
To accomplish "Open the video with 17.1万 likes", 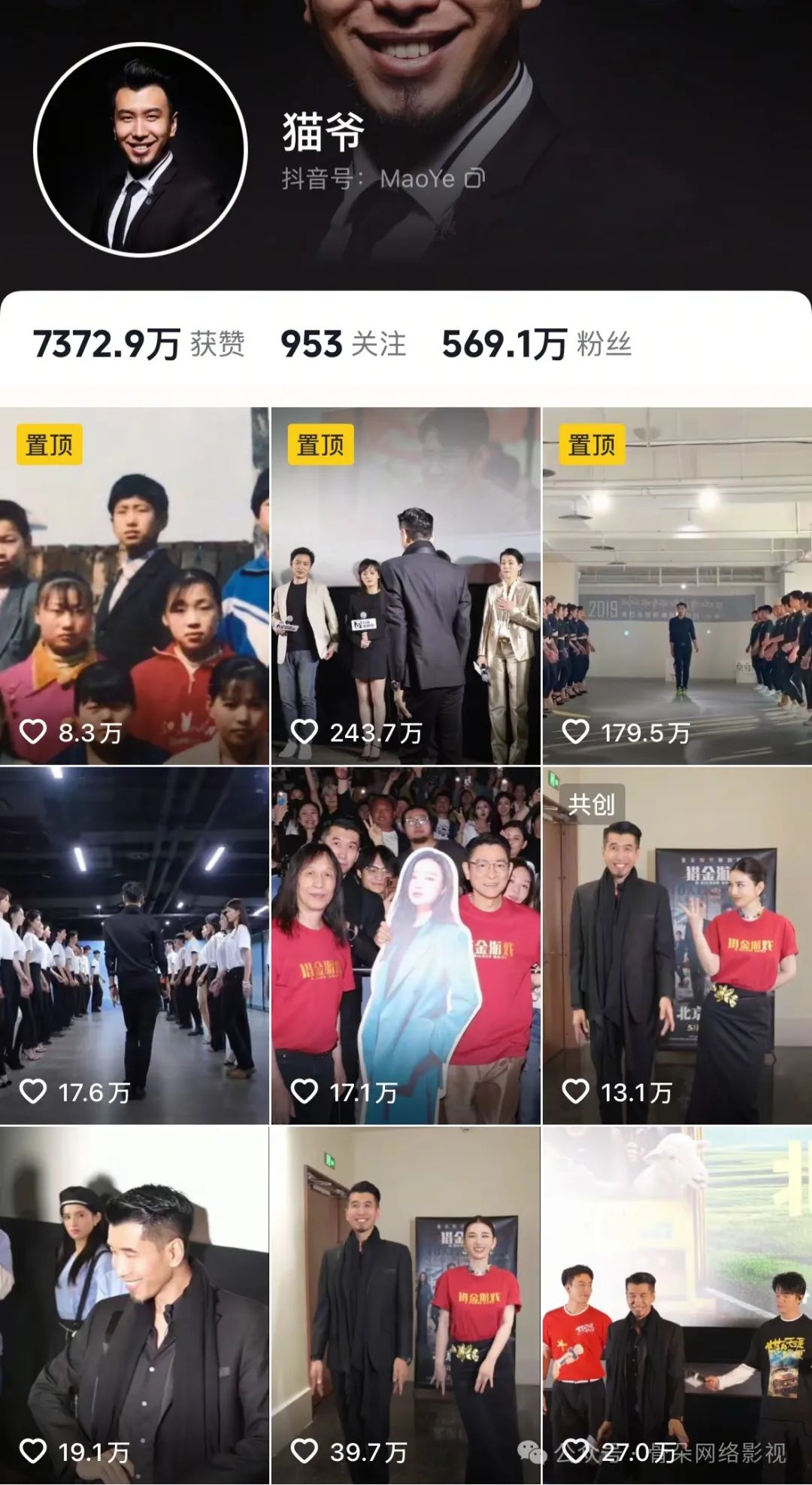I will tap(405, 946).
